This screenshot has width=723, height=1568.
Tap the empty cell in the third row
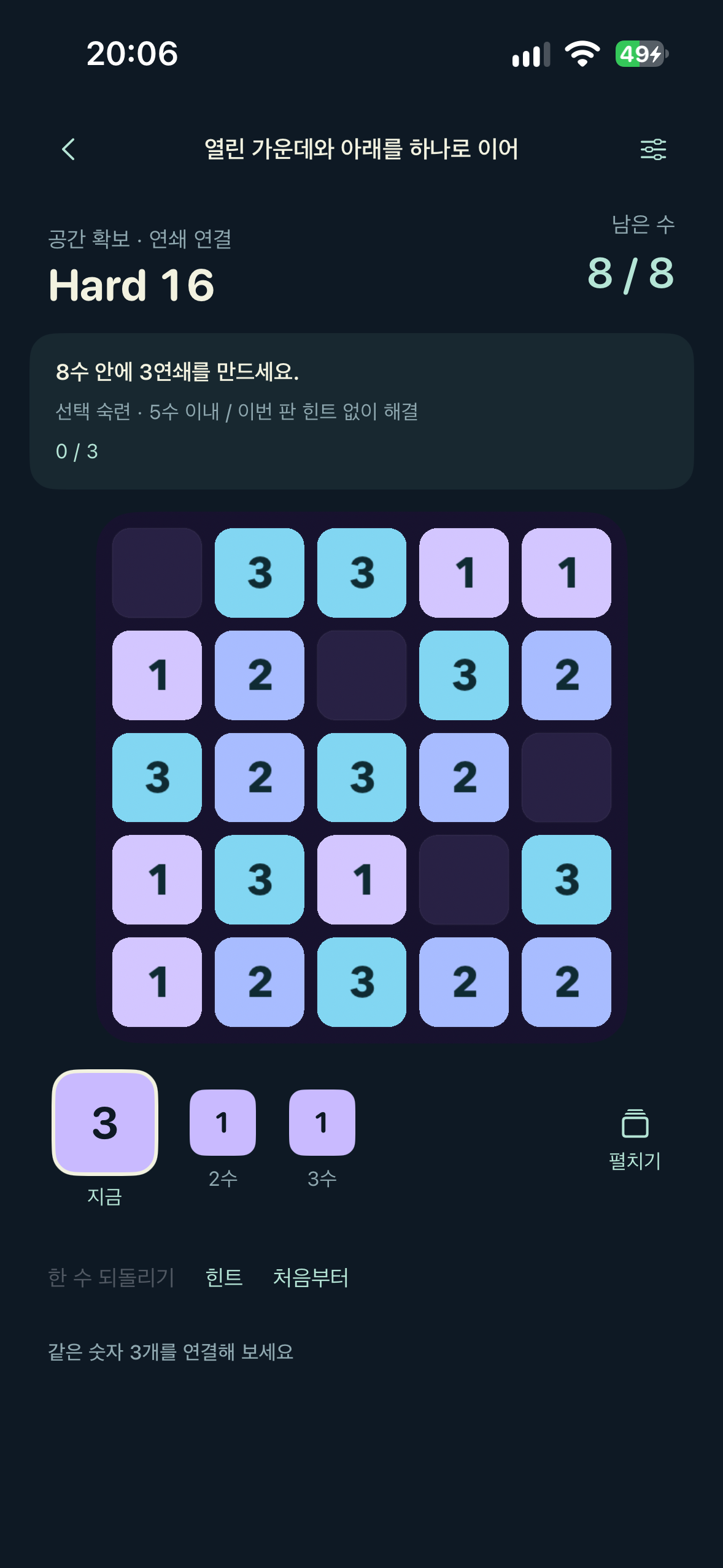[566, 777]
